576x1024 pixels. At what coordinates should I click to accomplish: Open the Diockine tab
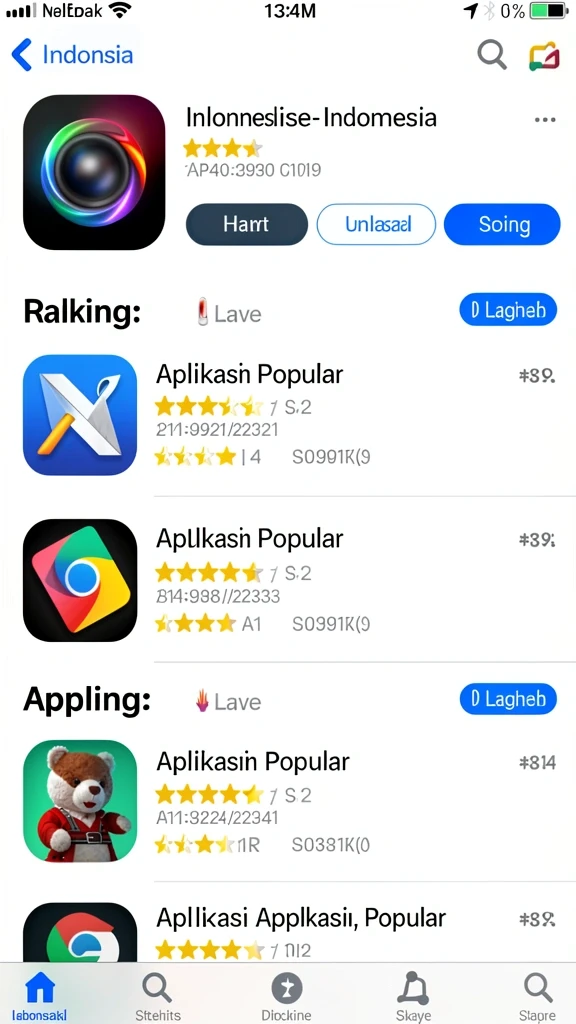(x=287, y=997)
